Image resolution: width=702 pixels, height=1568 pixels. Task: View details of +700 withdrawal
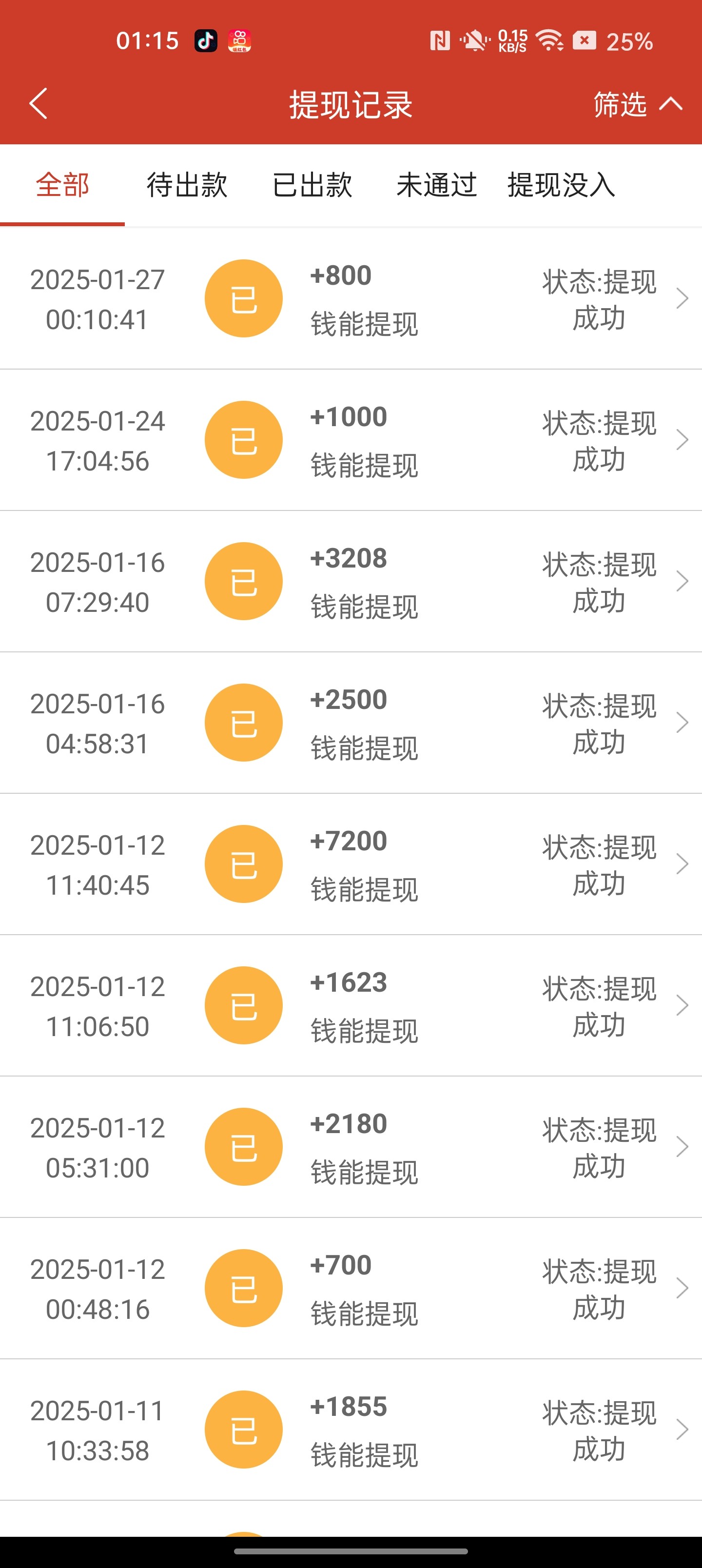point(351,1287)
